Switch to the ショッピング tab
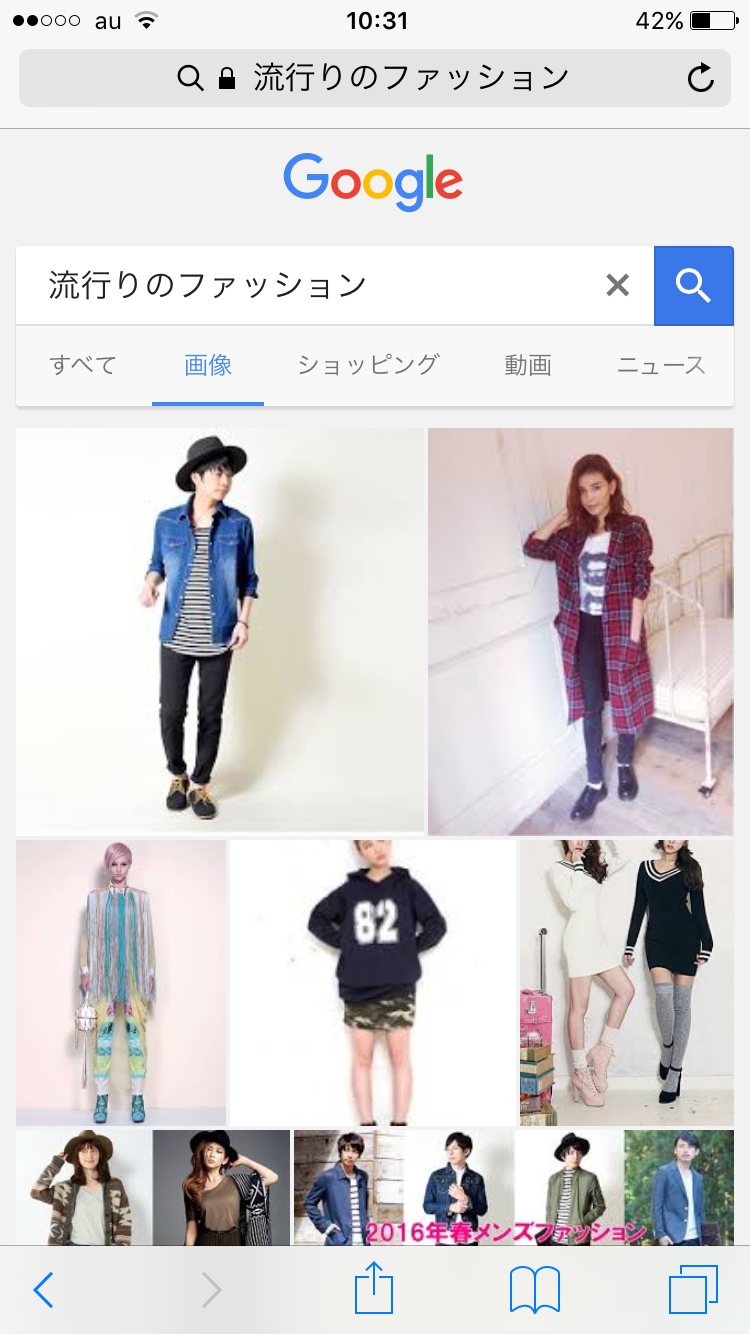Image resolution: width=750 pixels, height=1334 pixels. [368, 365]
